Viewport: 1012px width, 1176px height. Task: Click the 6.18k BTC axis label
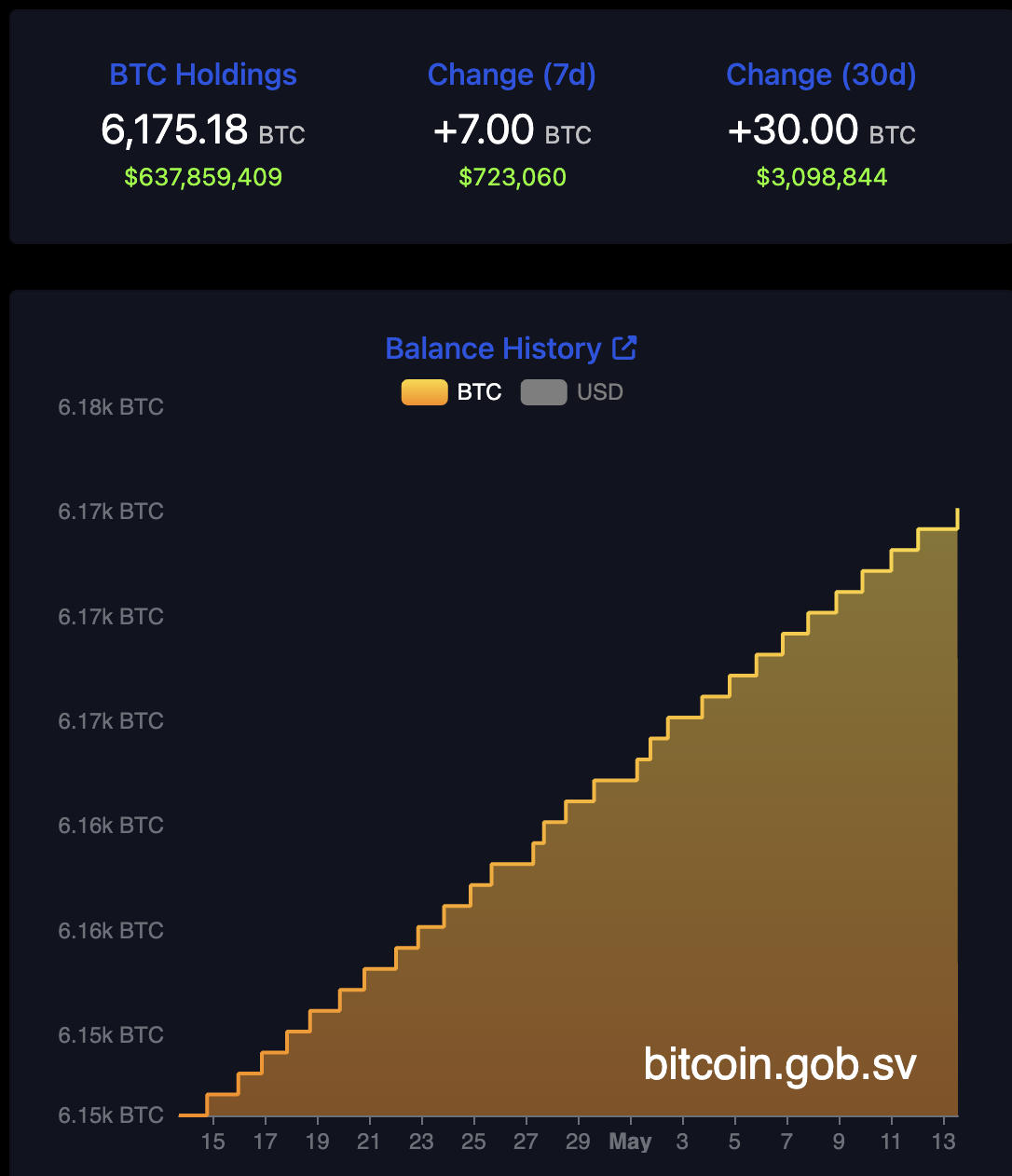[x=110, y=406]
